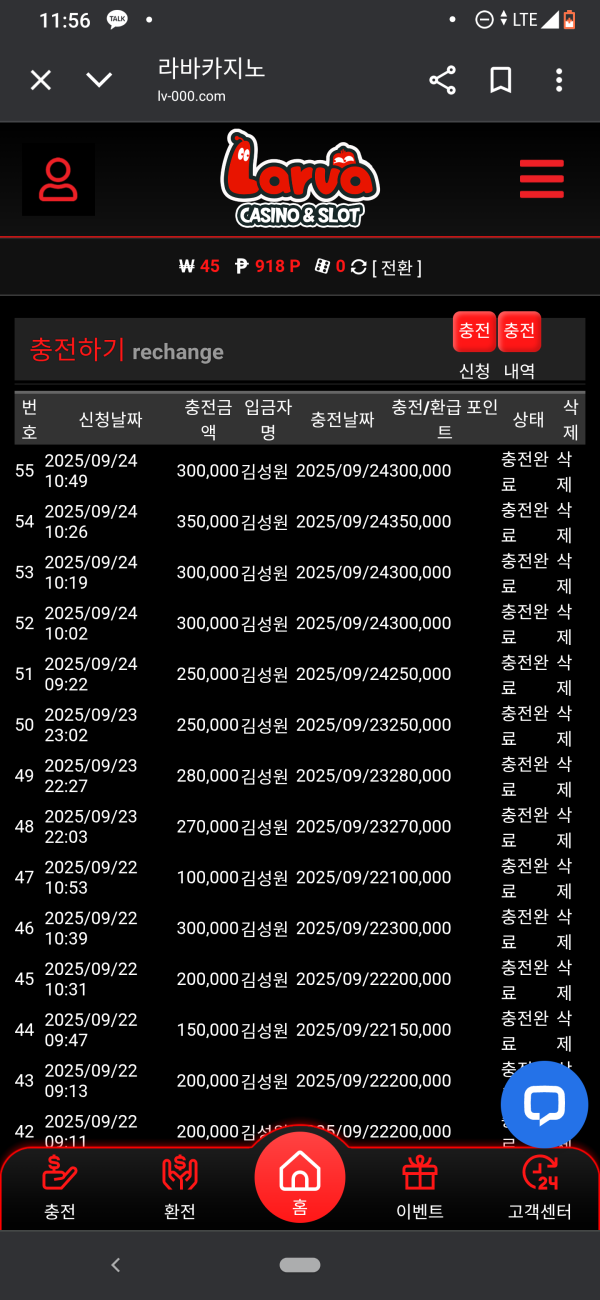Screen dimensions: 600x1300
Task: Open the user profile icon
Action: coord(59,180)
